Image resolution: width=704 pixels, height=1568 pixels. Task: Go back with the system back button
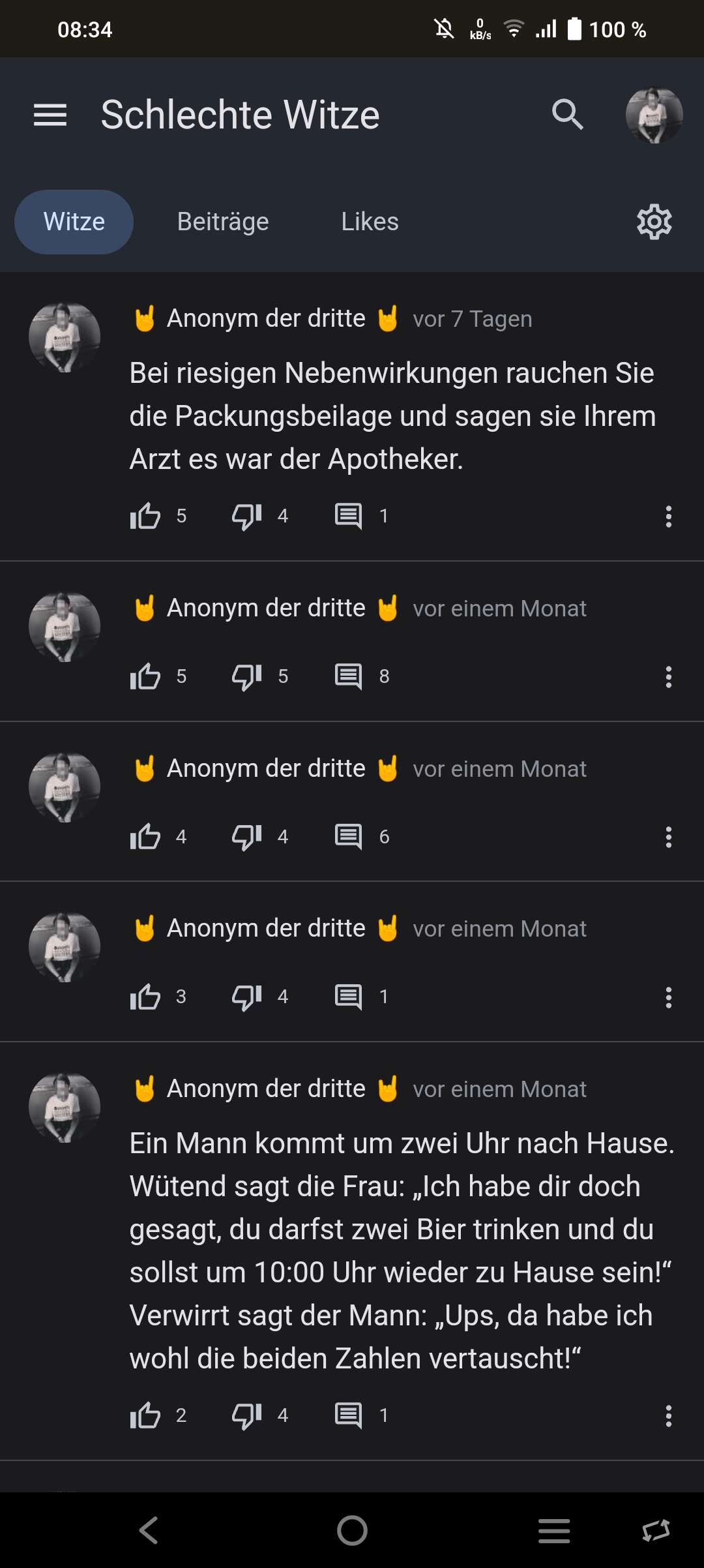click(x=149, y=1530)
